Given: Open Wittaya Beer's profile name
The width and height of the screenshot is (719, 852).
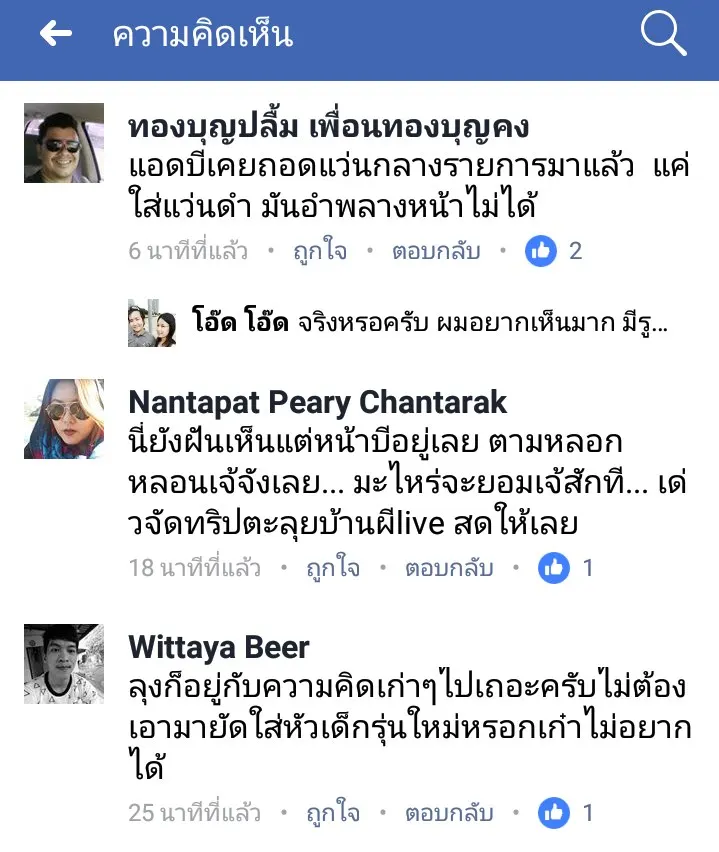Looking at the screenshot, I should (219, 647).
